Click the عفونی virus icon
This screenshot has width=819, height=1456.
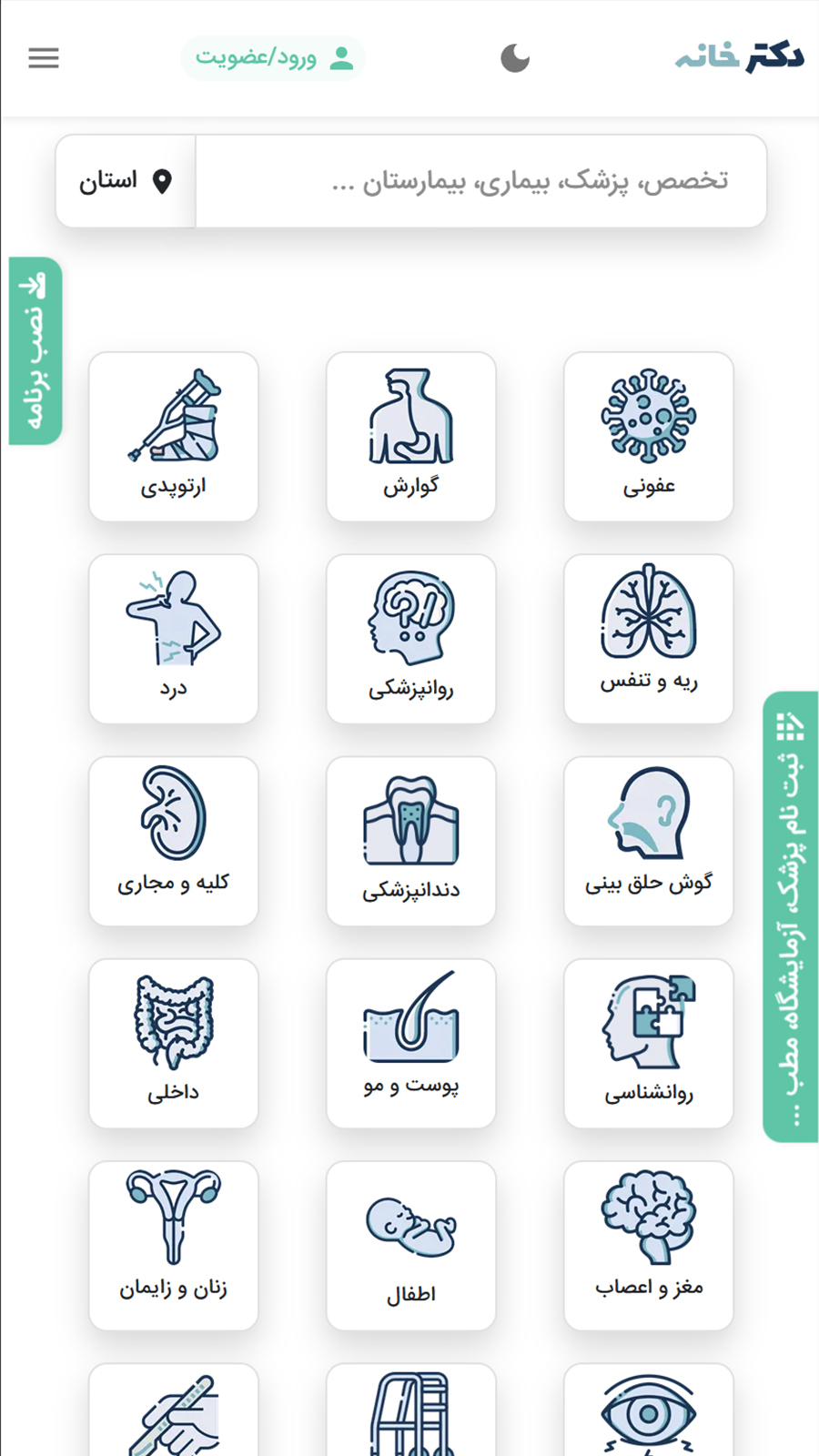tap(647, 414)
